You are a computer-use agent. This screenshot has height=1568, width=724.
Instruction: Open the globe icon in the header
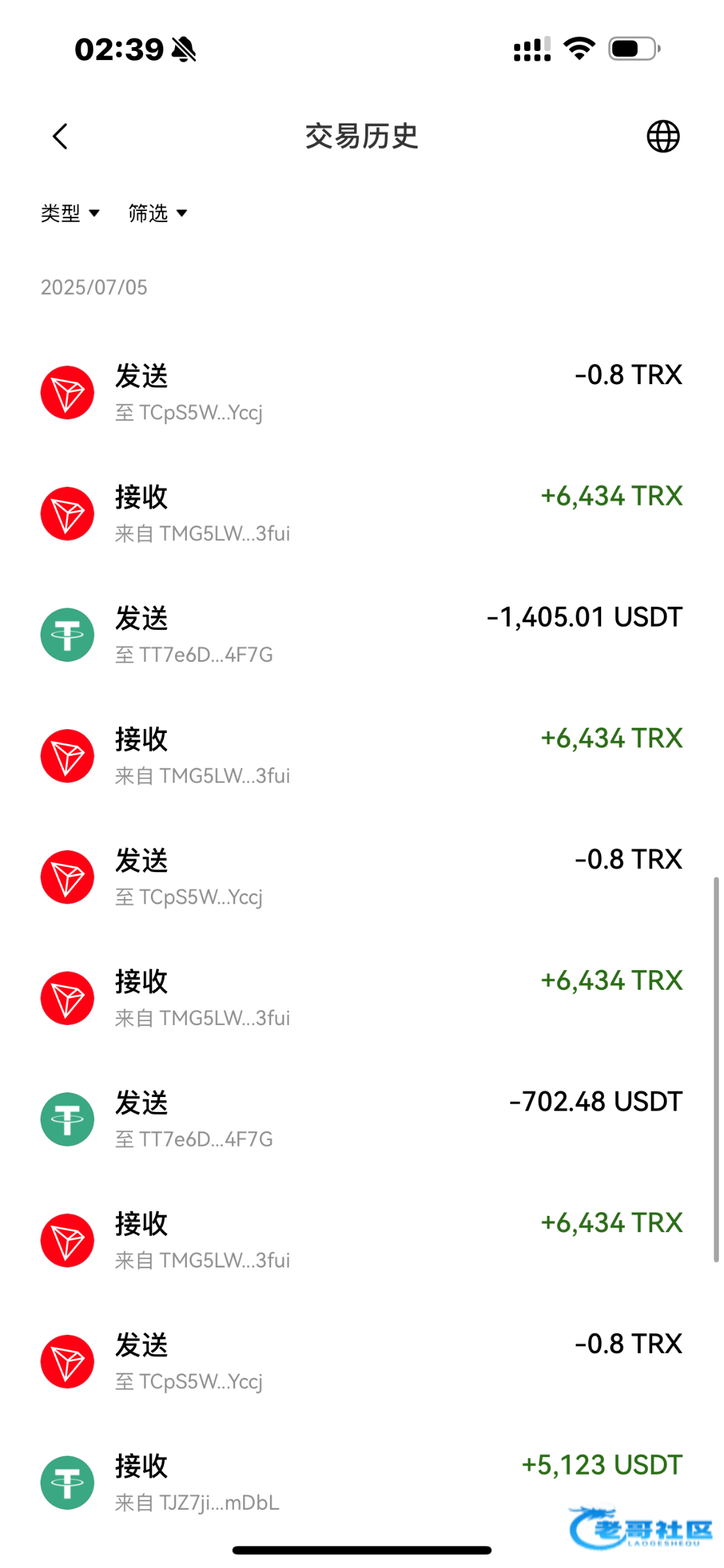(x=663, y=137)
